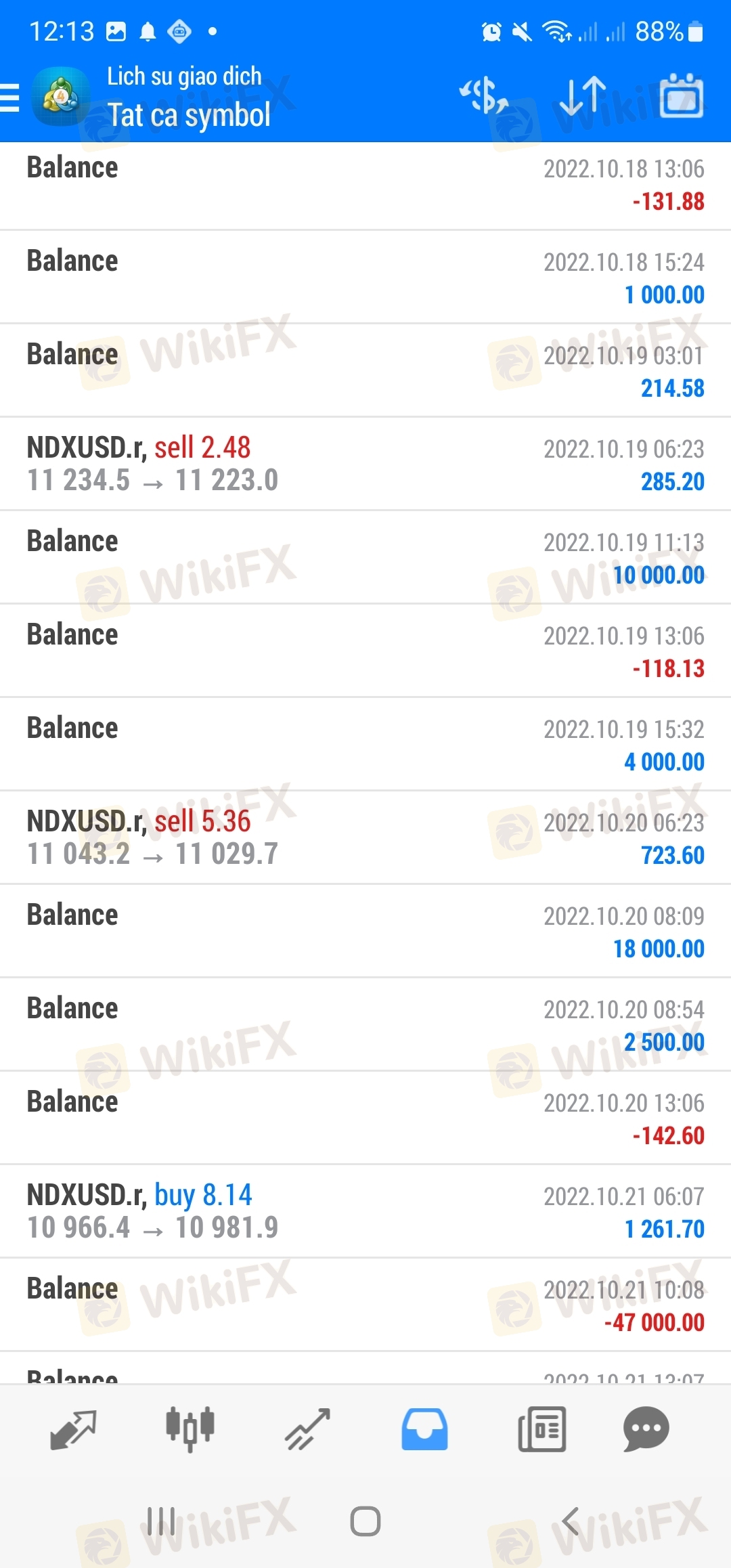This screenshot has height=1568, width=731.
Task: Expand the NDXUSD.r sell 2.48 trade
Action: point(365,464)
